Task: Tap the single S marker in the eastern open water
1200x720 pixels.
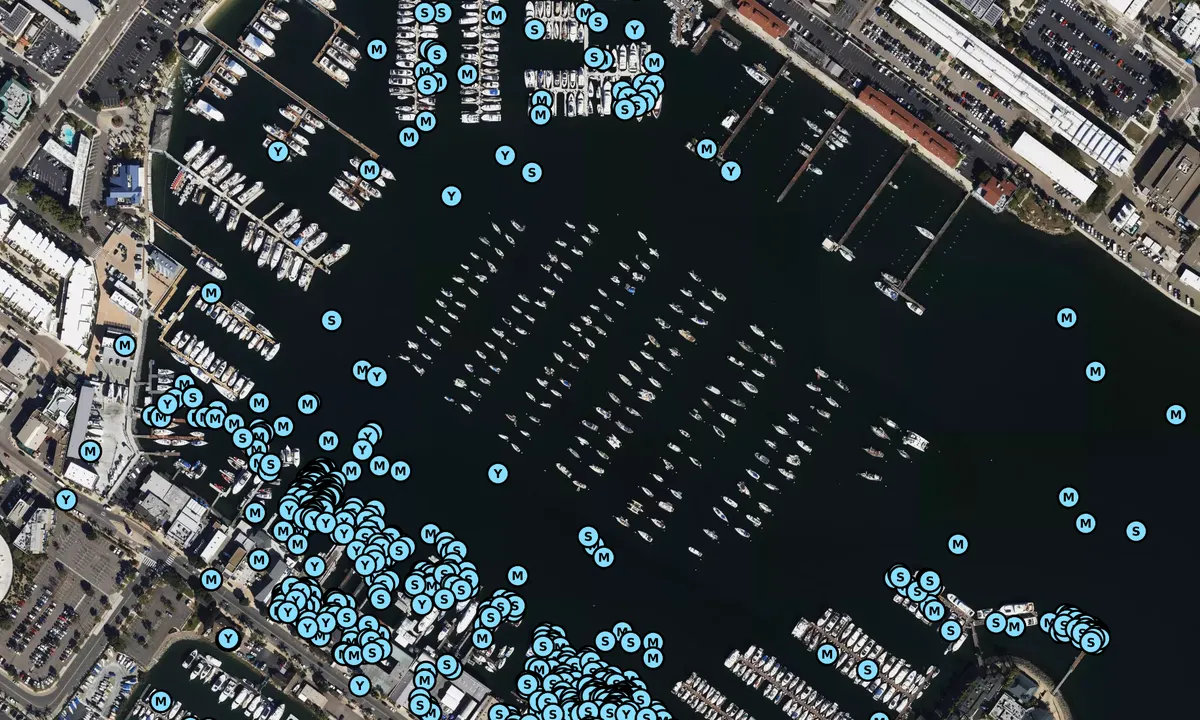Action: click(1135, 531)
